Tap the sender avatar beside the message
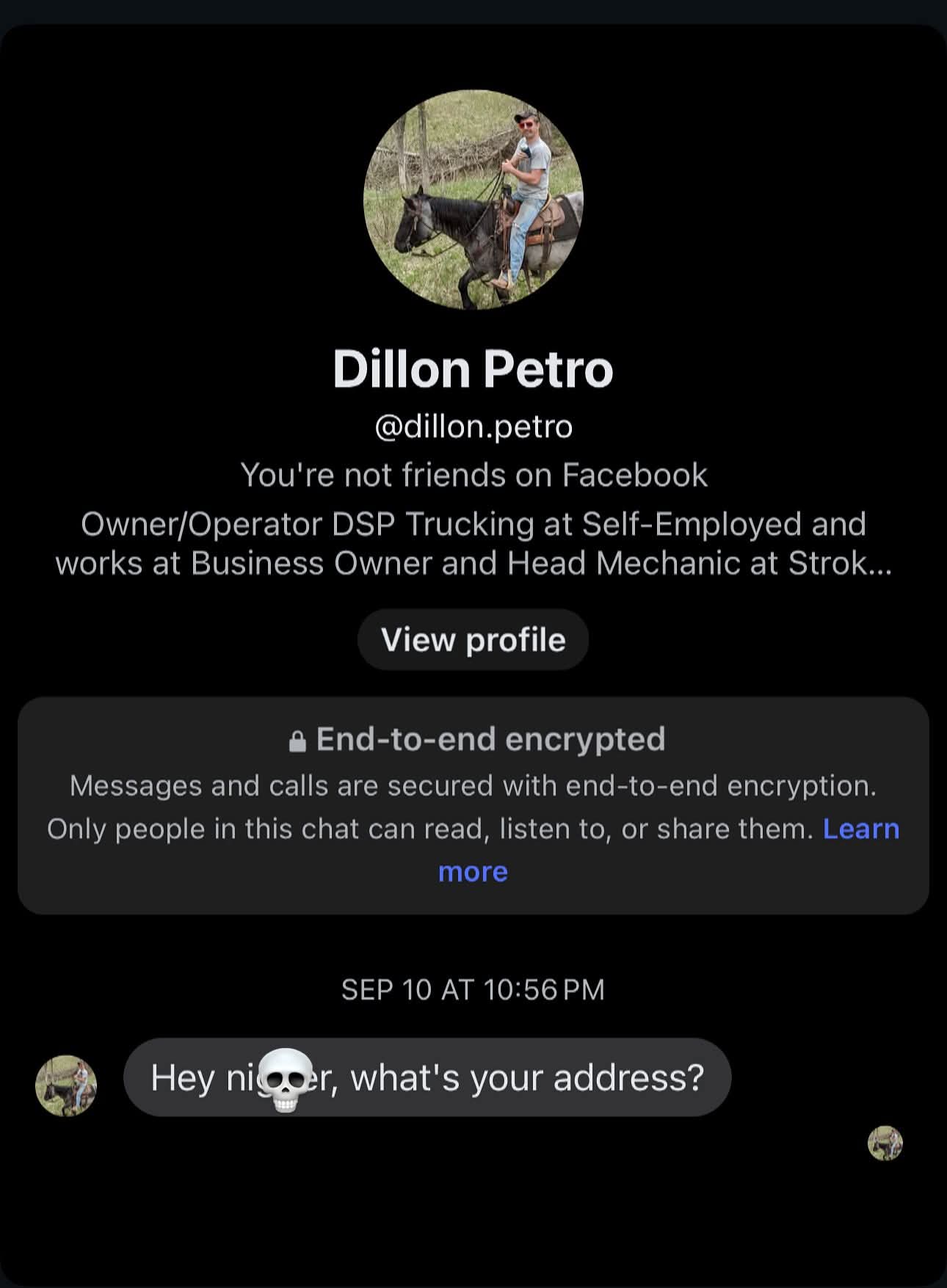The width and height of the screenshot is (947, 1288). [66, 1085]
